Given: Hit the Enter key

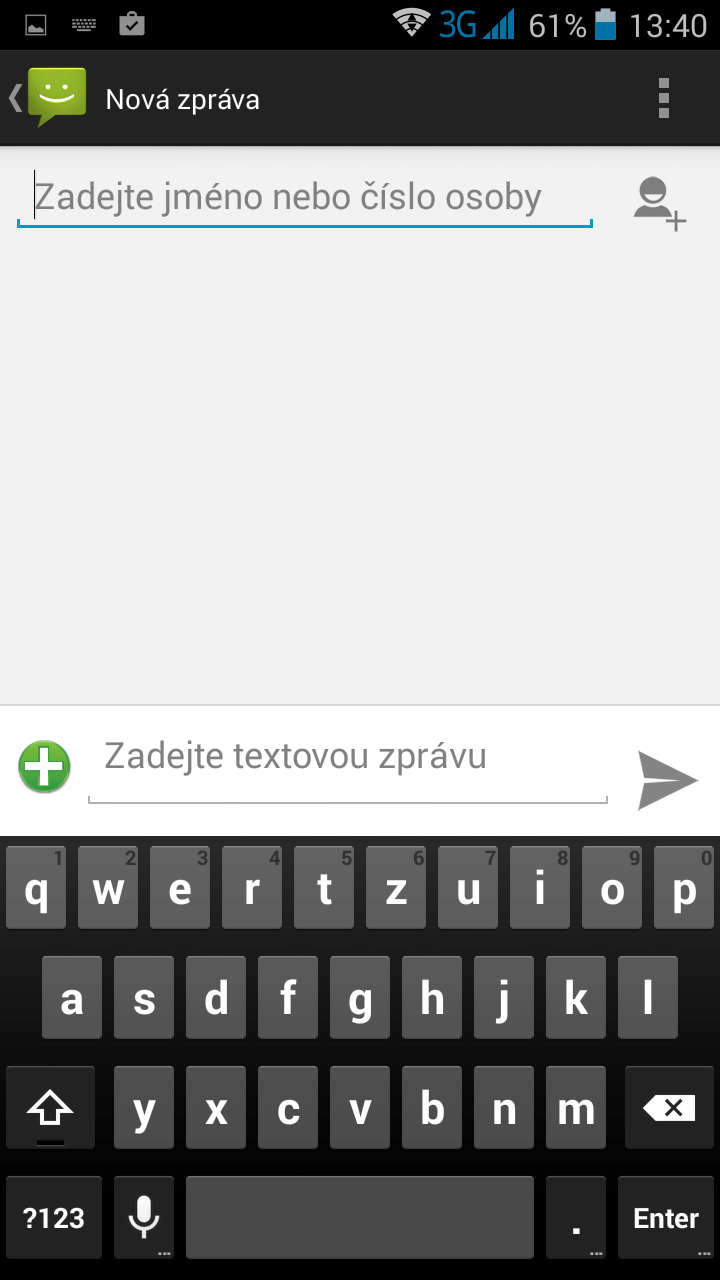Looking at the screenshot, I should tap(666, 1218).
